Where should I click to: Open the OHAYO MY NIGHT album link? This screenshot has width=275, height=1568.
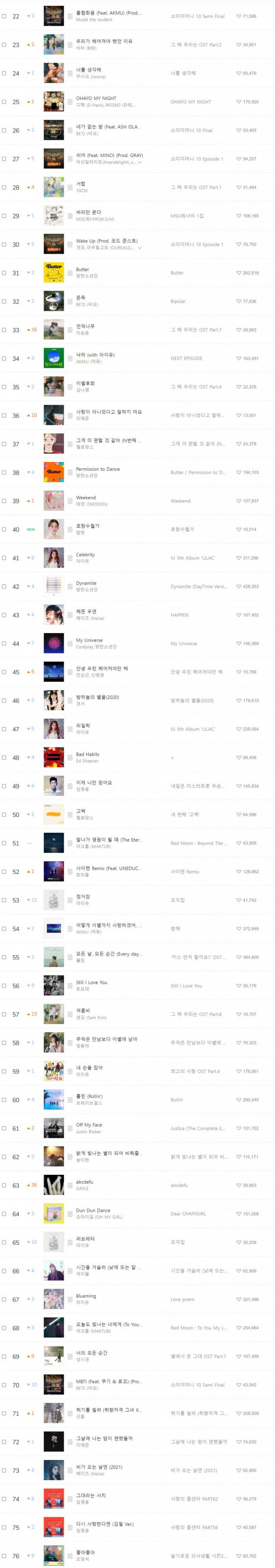coord(191,102)
